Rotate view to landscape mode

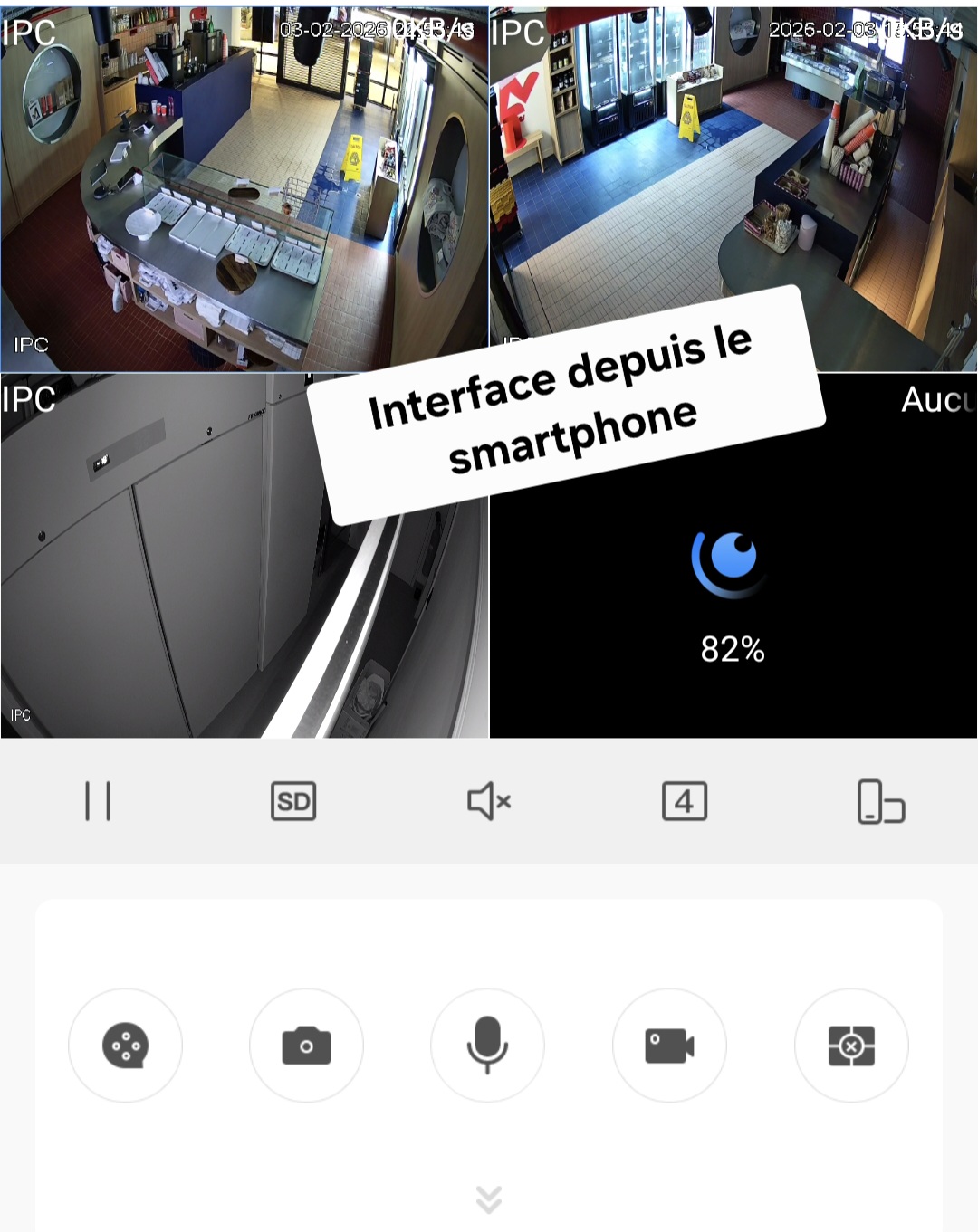[x=880, y=801]
